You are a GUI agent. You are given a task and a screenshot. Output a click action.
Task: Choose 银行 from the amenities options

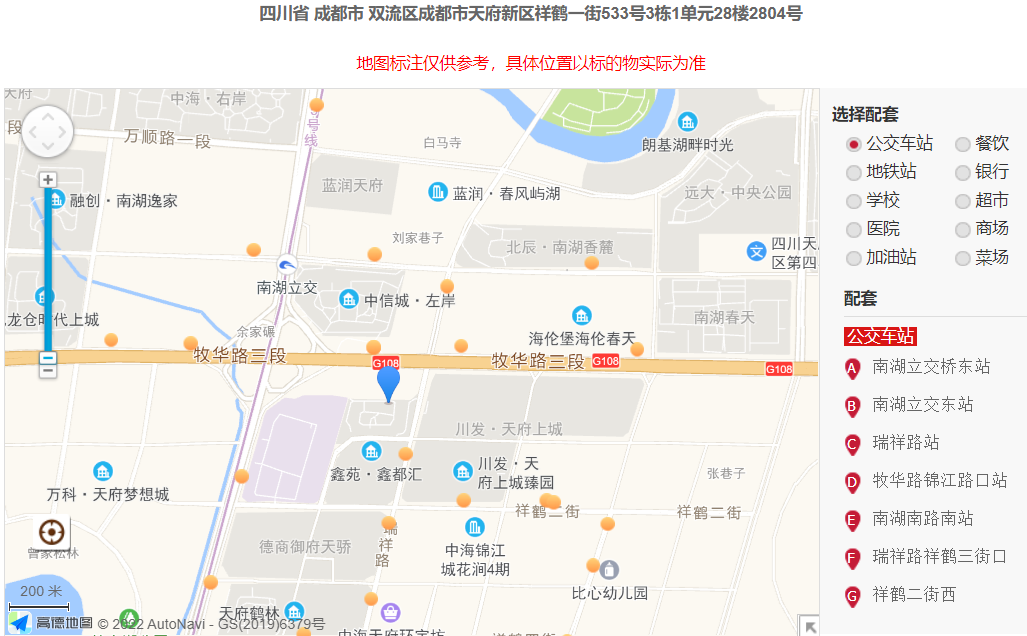tap(963, 173)
